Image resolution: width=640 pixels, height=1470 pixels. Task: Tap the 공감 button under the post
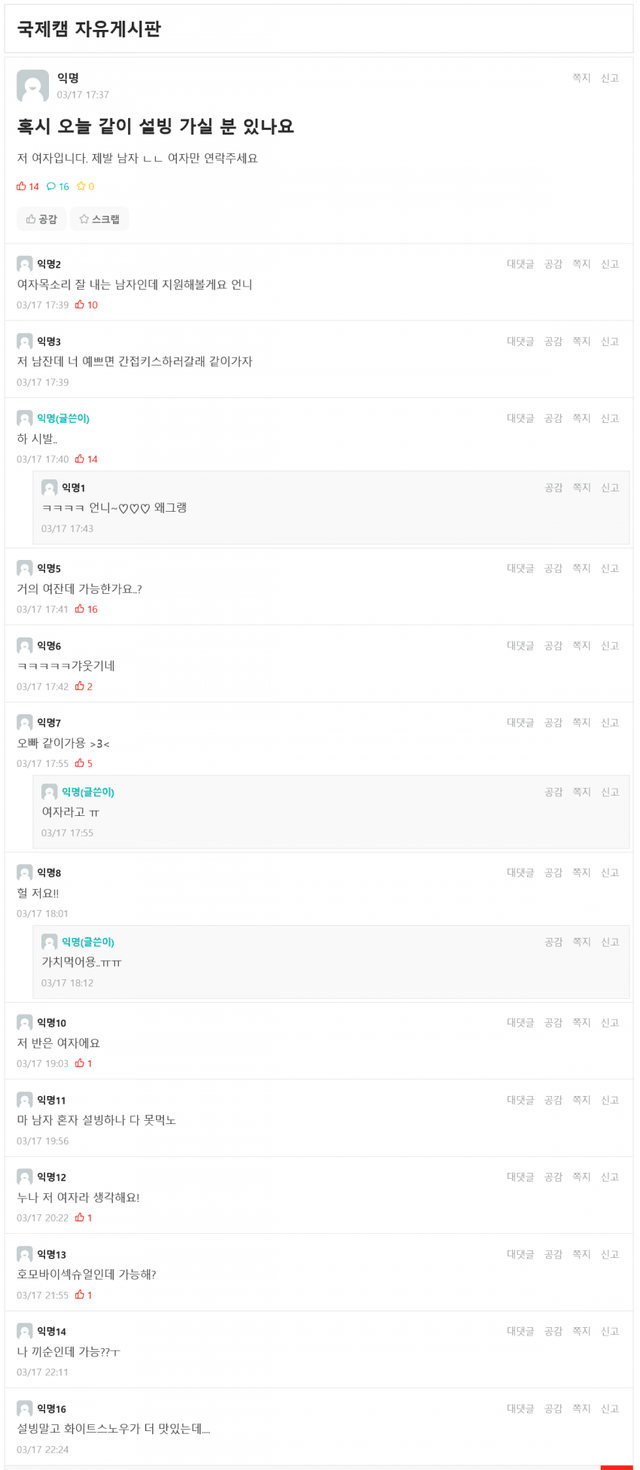[41, 219]
